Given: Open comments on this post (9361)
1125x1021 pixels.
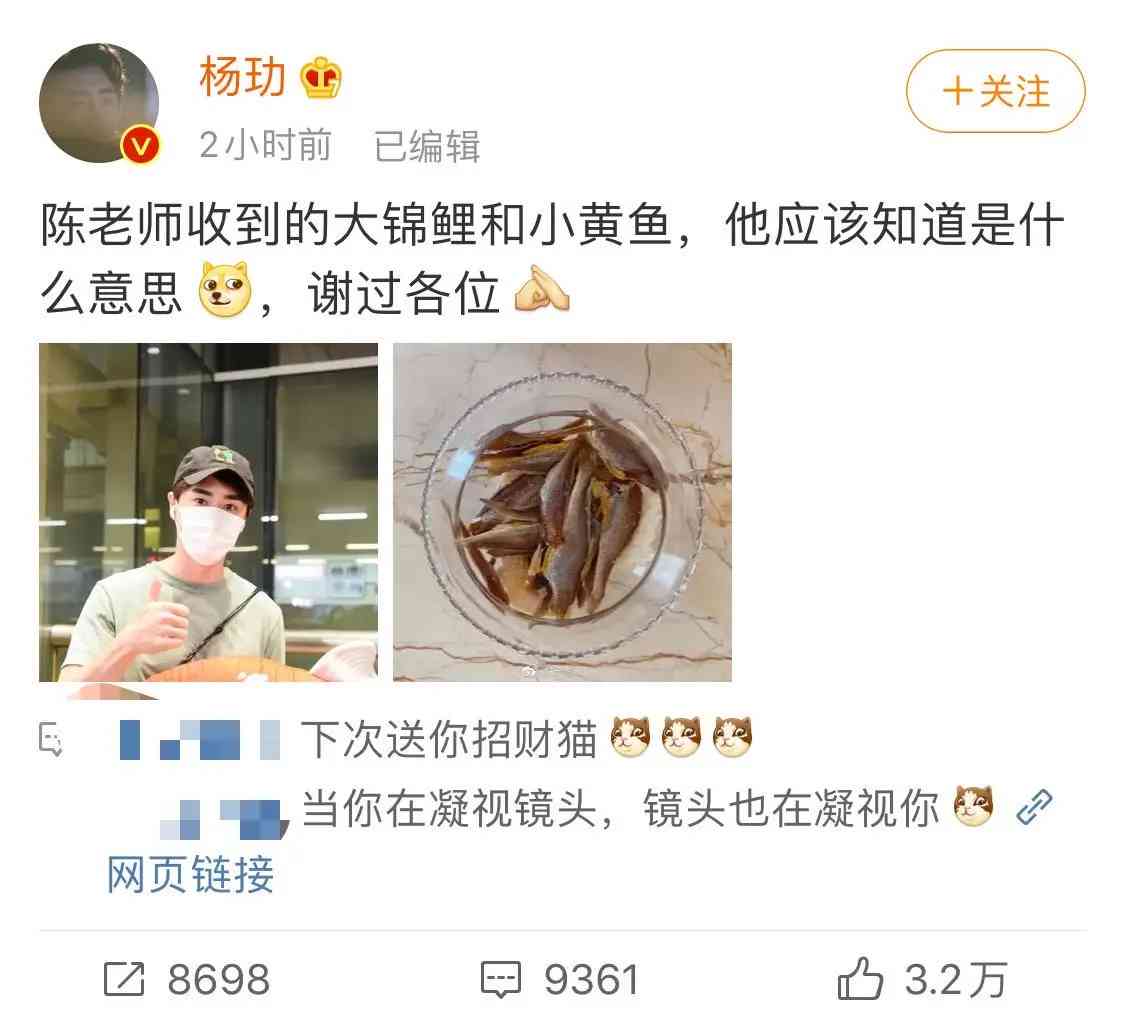Looking at the screenshot, I should click(560, 979).
